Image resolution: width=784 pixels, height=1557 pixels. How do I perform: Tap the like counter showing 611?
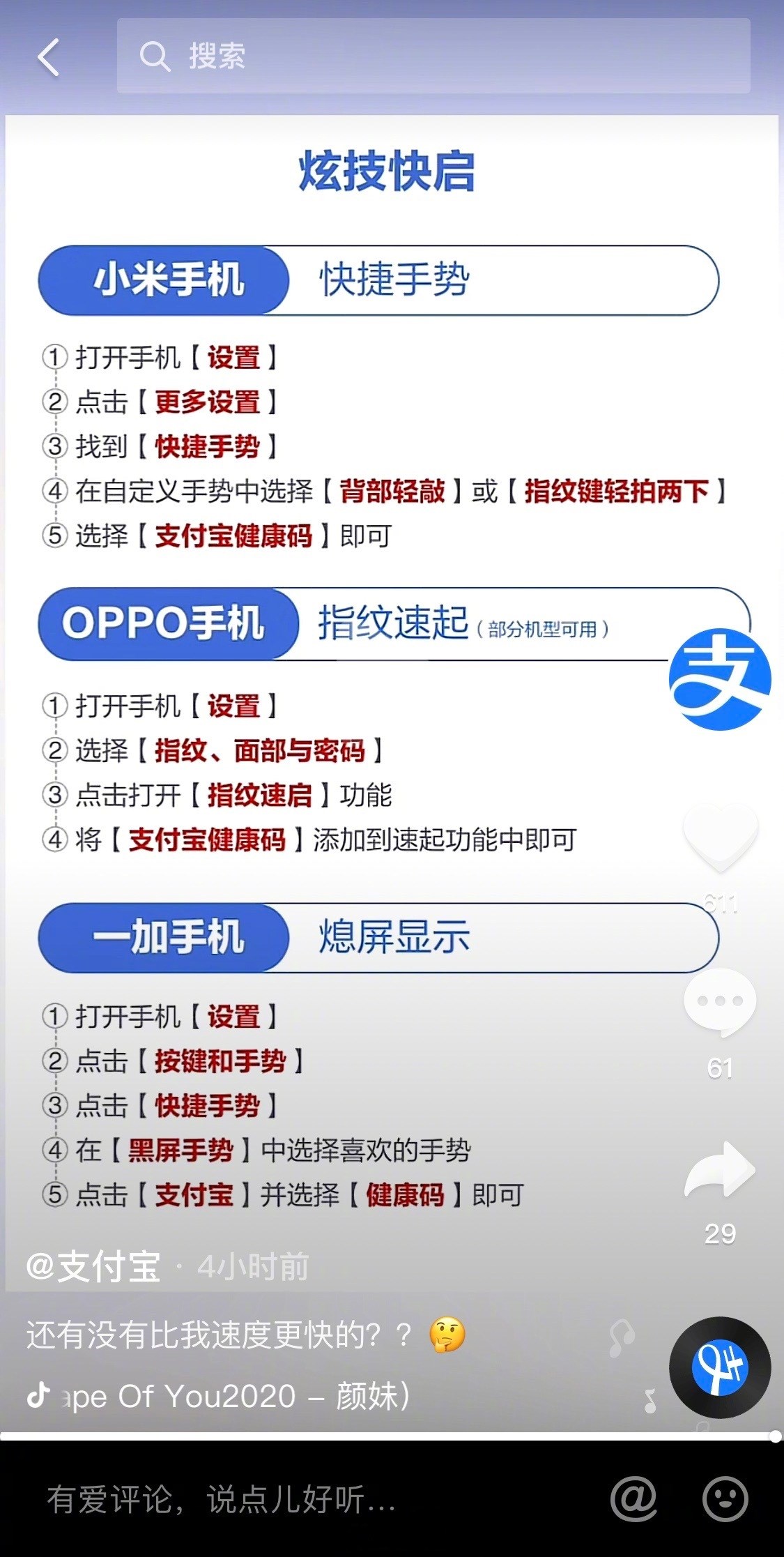coord(721,902)
